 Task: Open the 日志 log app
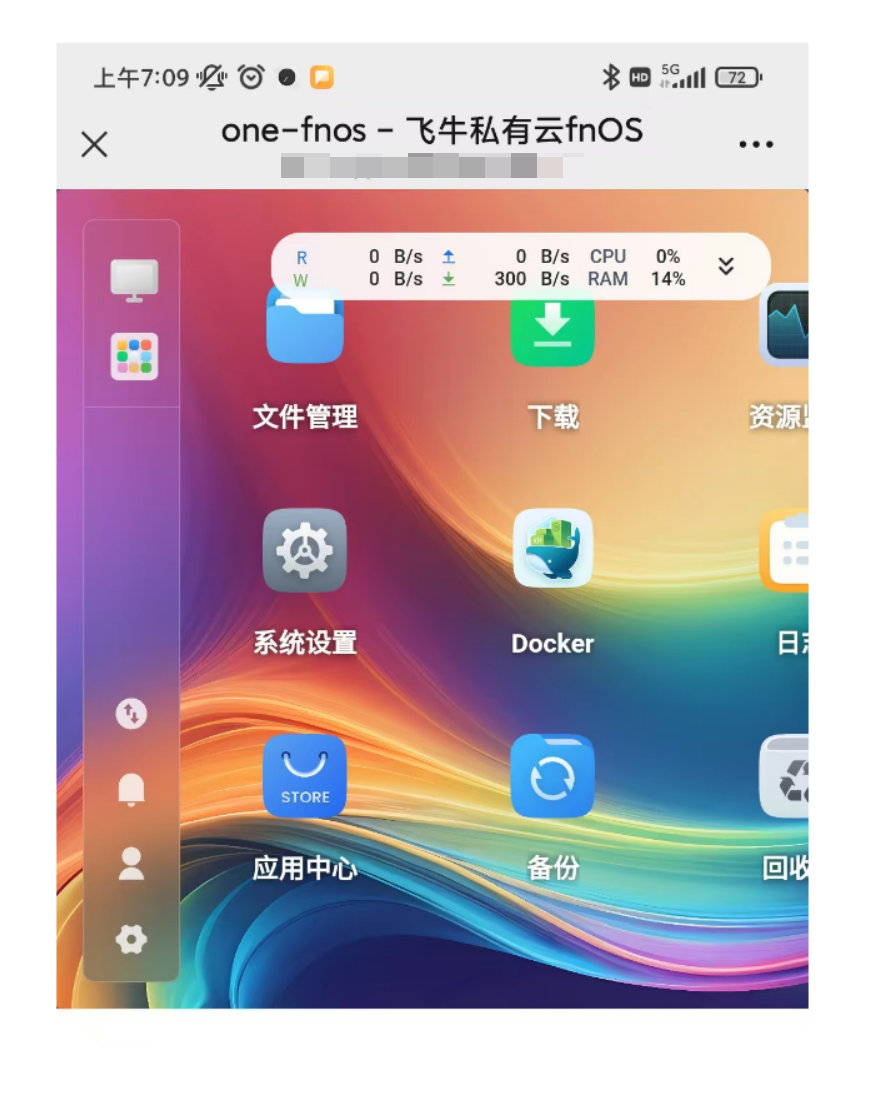pyautogui.click(x=786, y=550)
